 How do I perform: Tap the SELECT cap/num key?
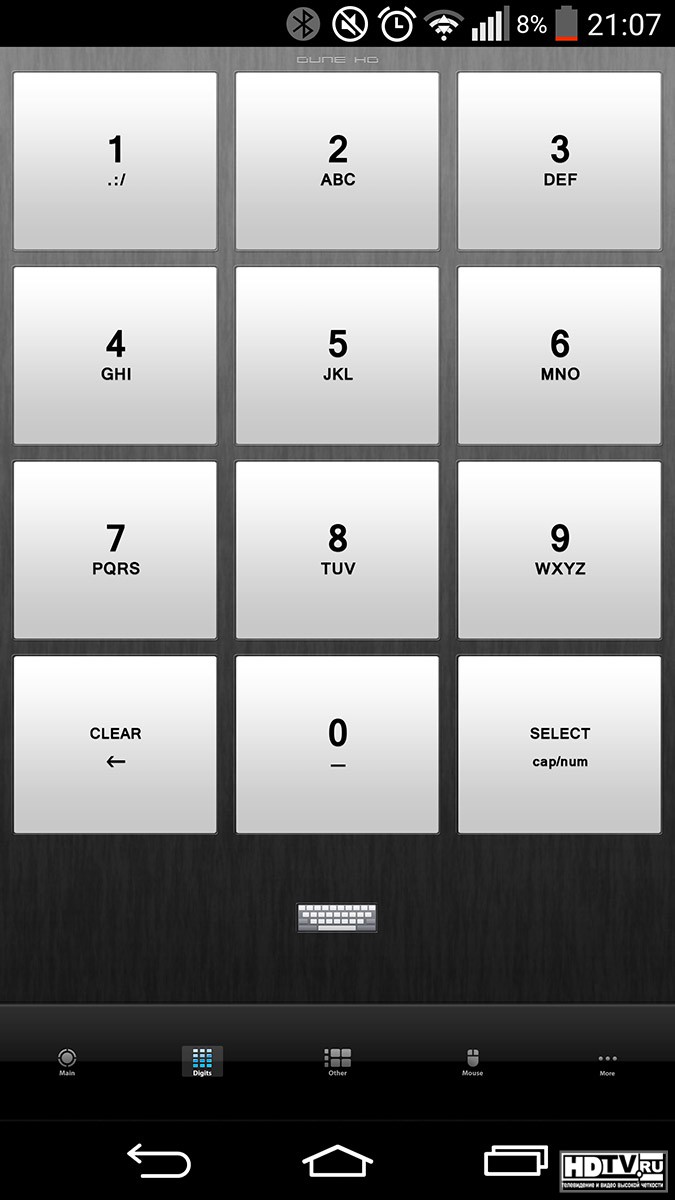[x=559, y=744]
